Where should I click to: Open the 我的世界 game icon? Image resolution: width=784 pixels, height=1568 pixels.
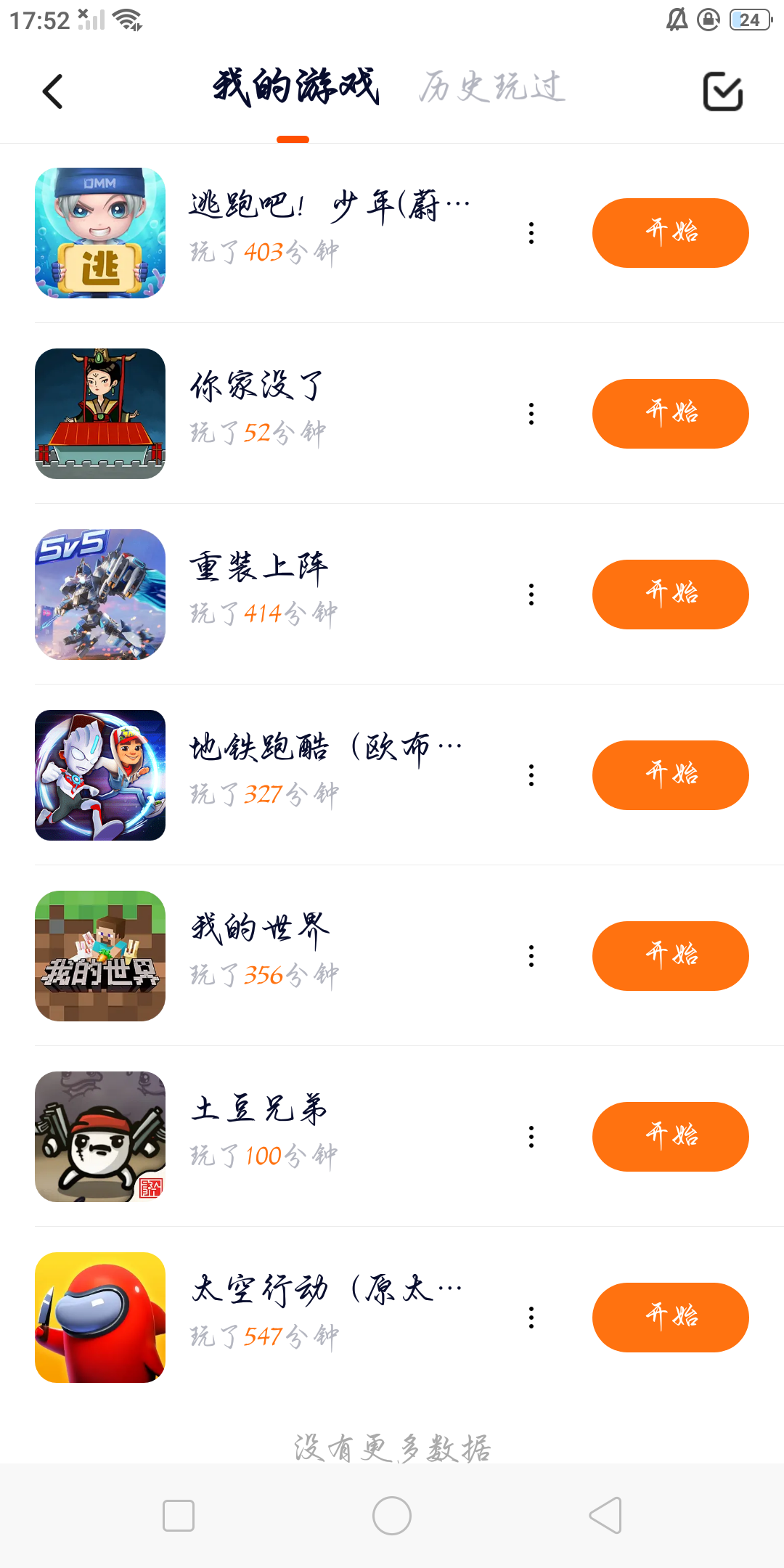coord(100,956)
